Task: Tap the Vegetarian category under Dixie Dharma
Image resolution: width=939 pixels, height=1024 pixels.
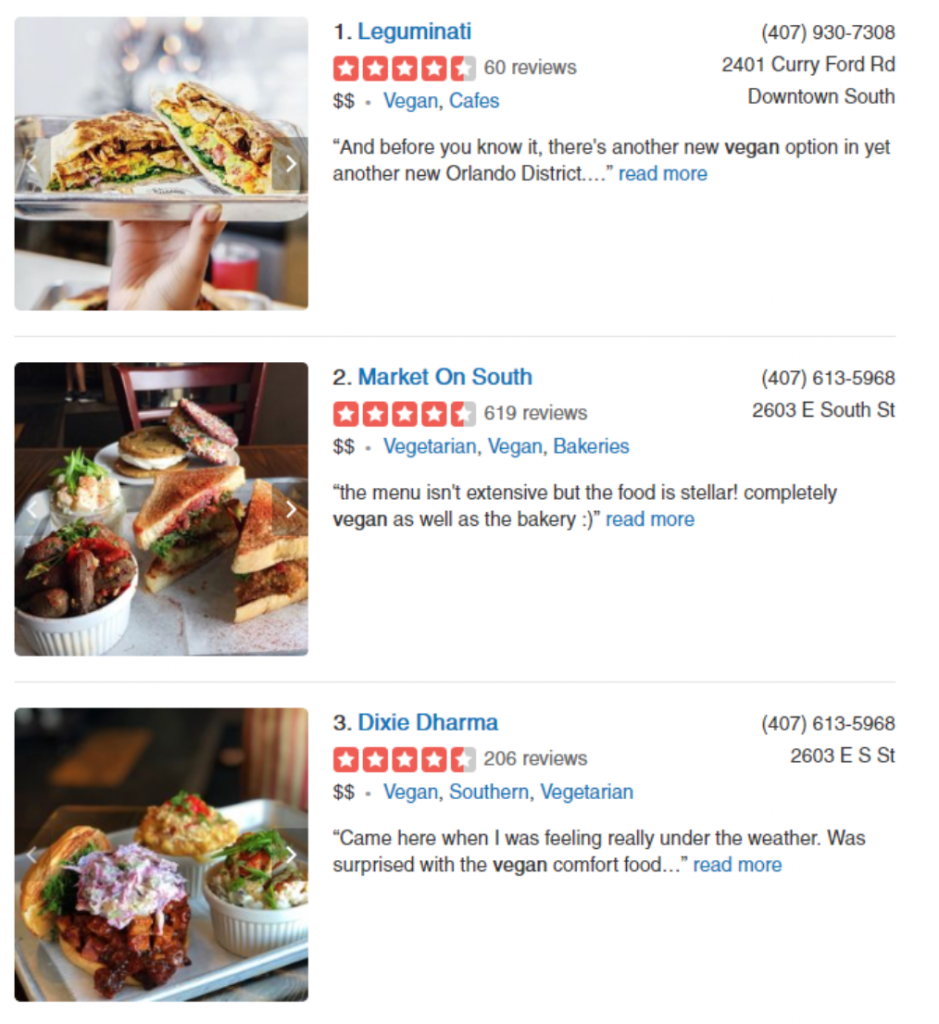Action: 587,792
